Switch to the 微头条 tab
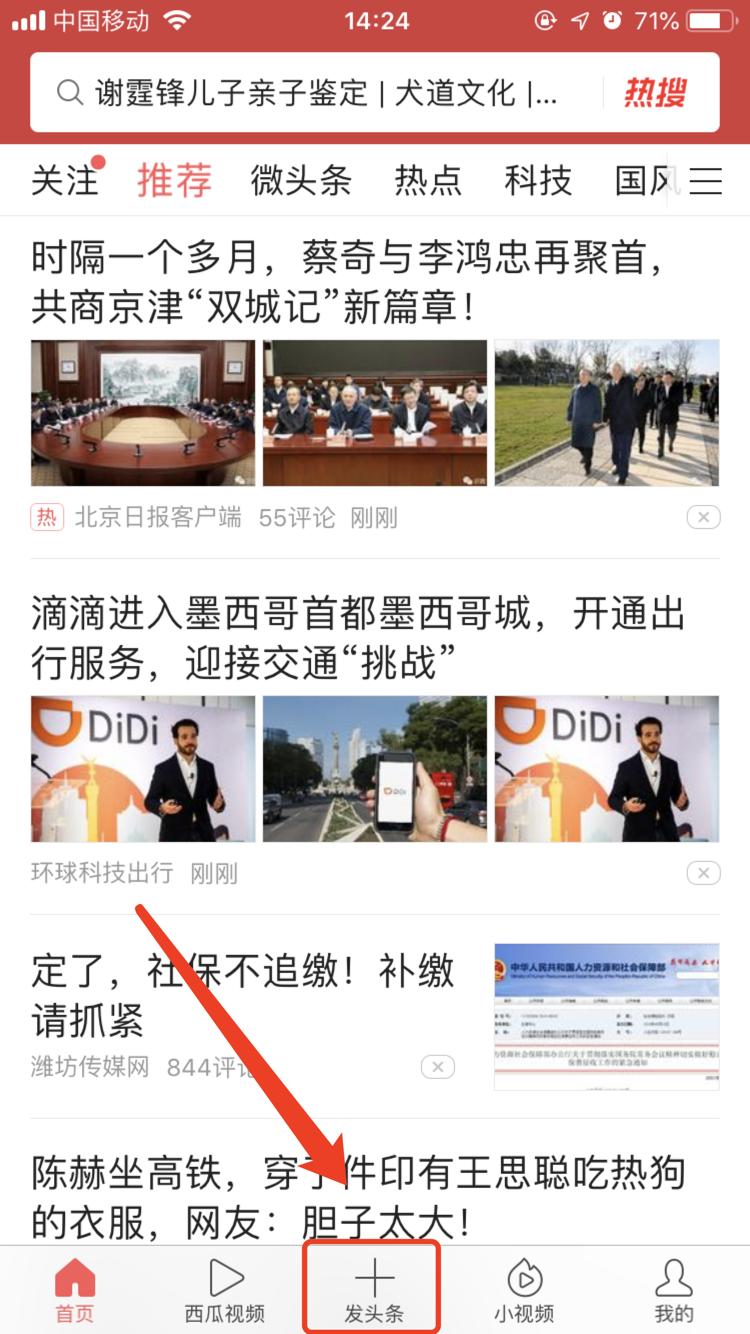 (x=300, y=180)
